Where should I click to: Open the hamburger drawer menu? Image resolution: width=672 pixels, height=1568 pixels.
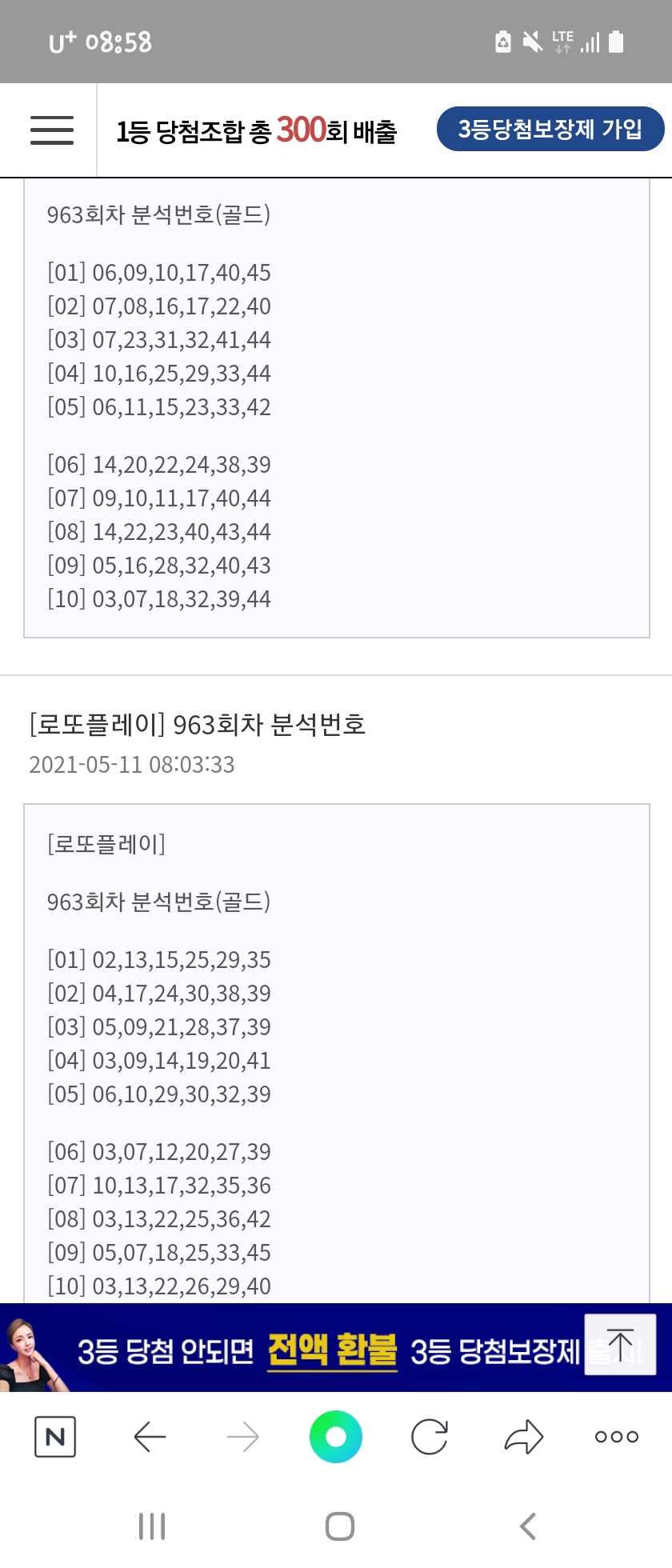52,130
